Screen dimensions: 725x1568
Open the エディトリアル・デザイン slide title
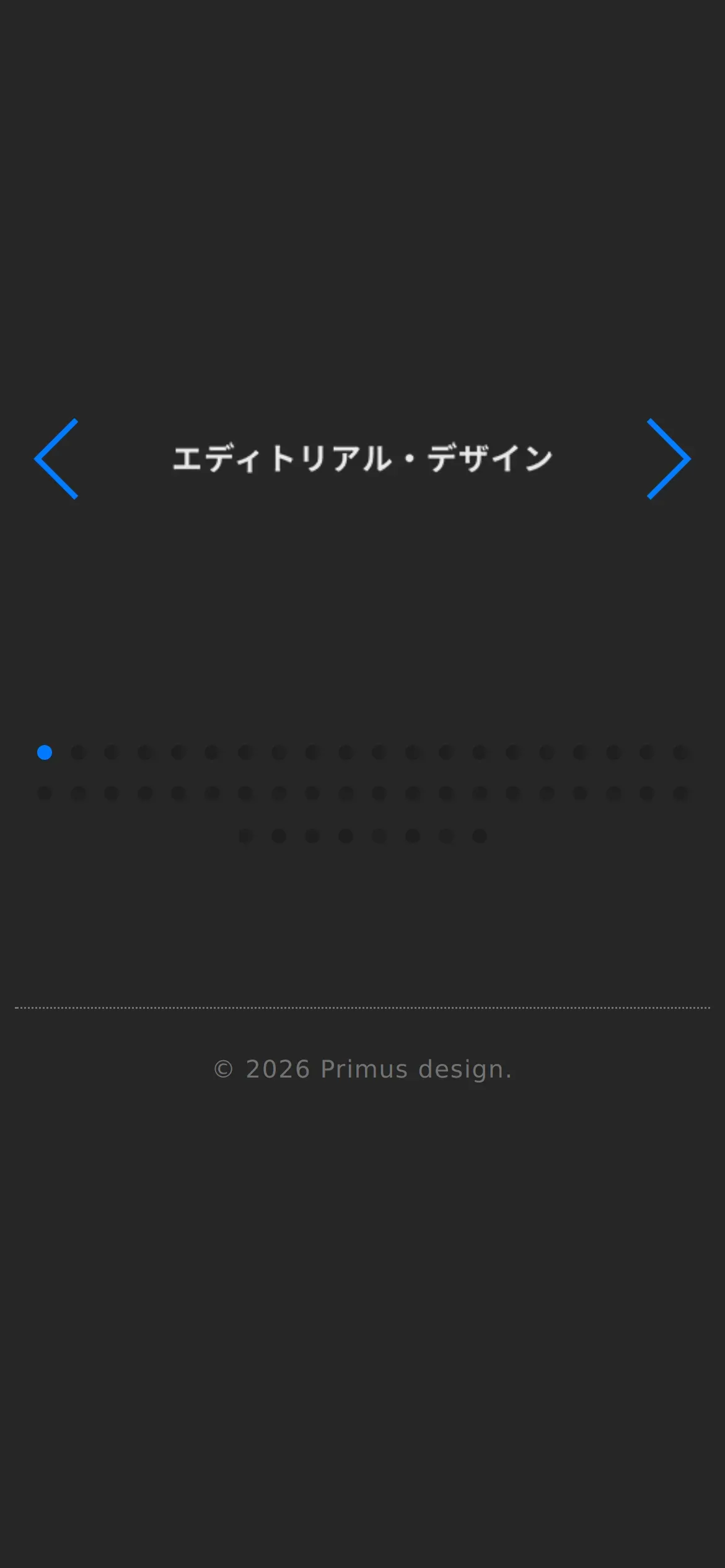[362, 459]
